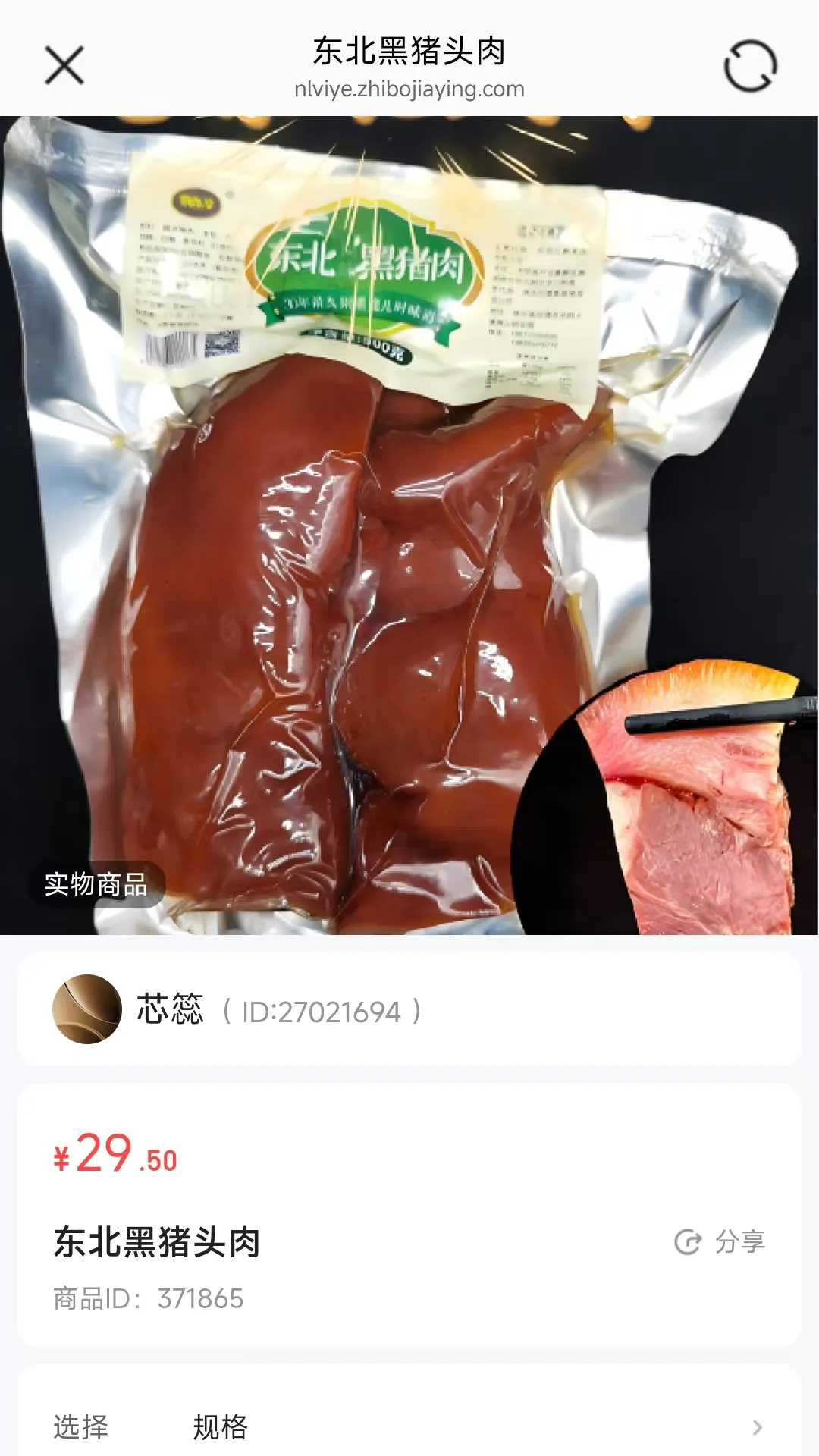
Task: Share this product via 分享
Action: pyautogui.click(x=720, y=1241)
